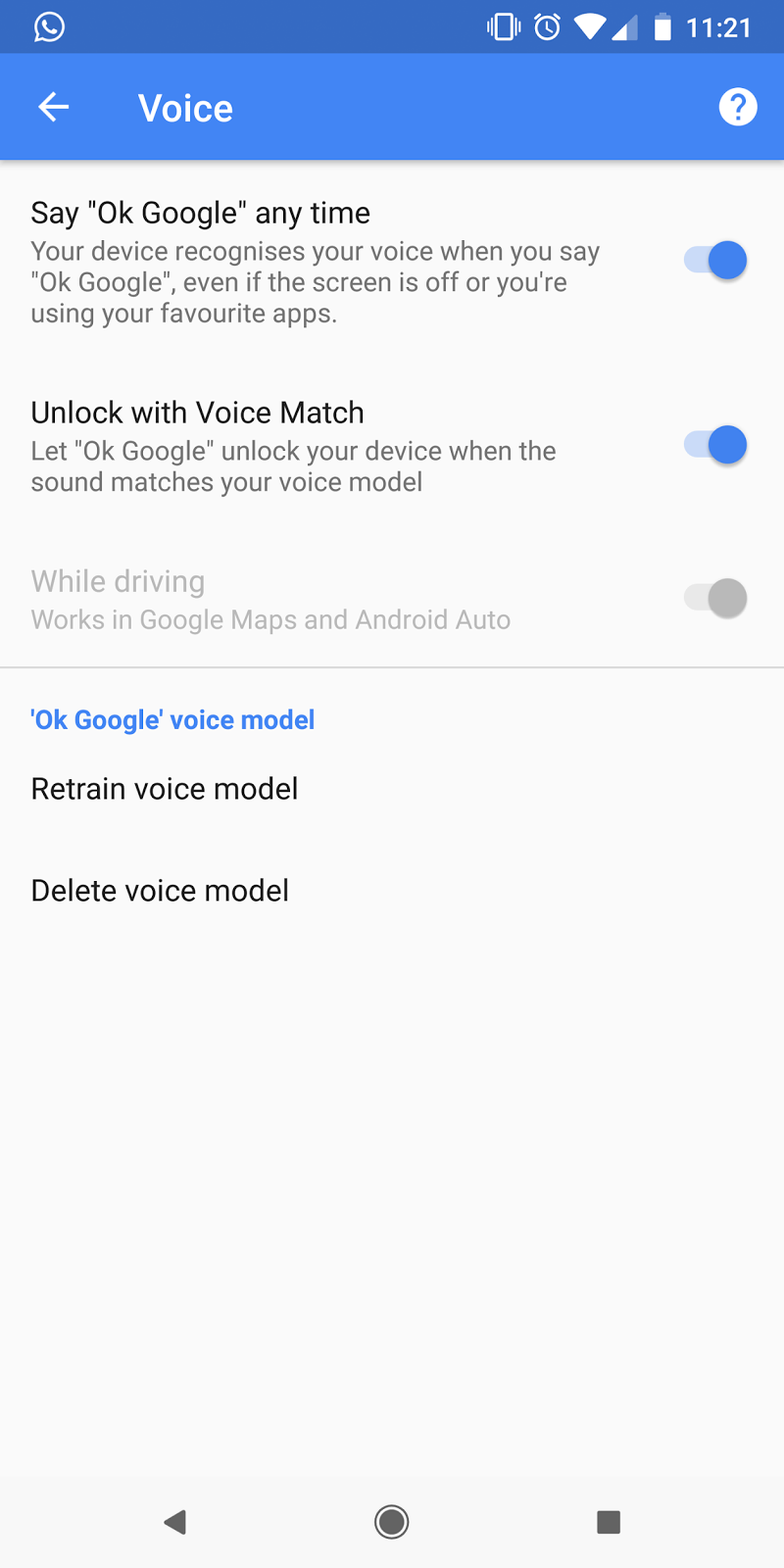Tap the back arrow in the Voice header

(x=53, y=107)
